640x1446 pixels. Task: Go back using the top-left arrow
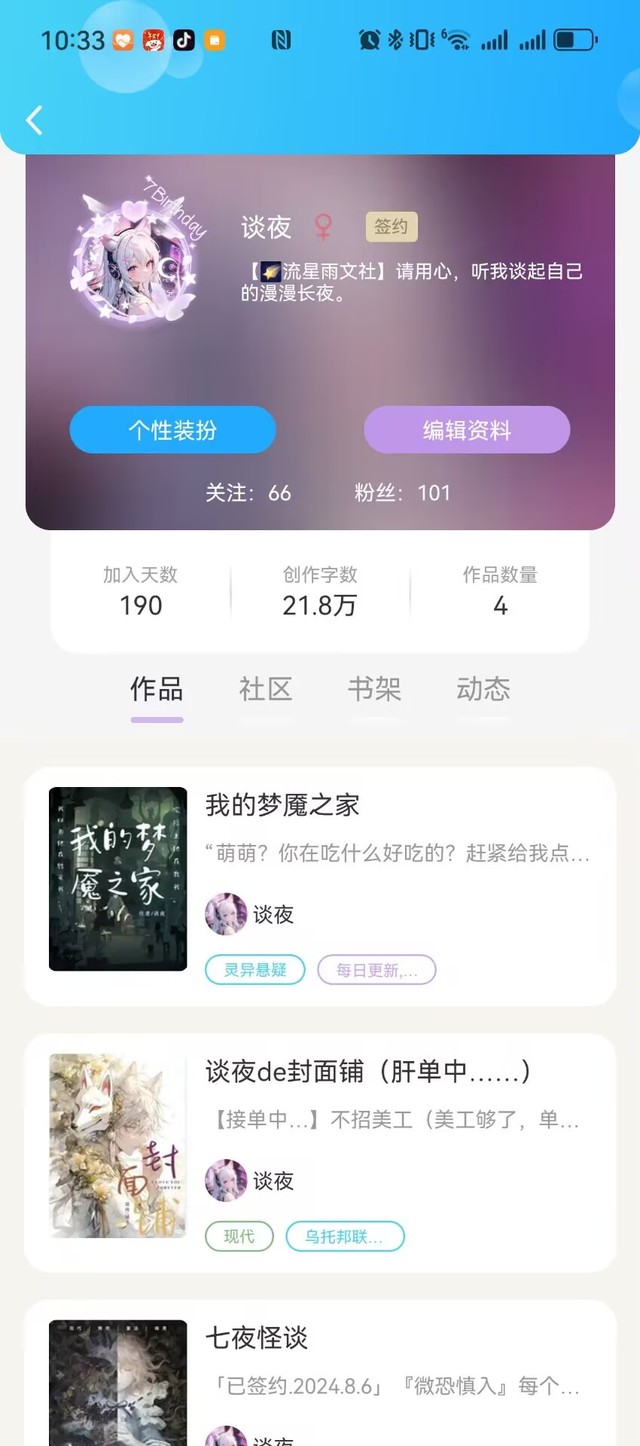tap(34, 120)
